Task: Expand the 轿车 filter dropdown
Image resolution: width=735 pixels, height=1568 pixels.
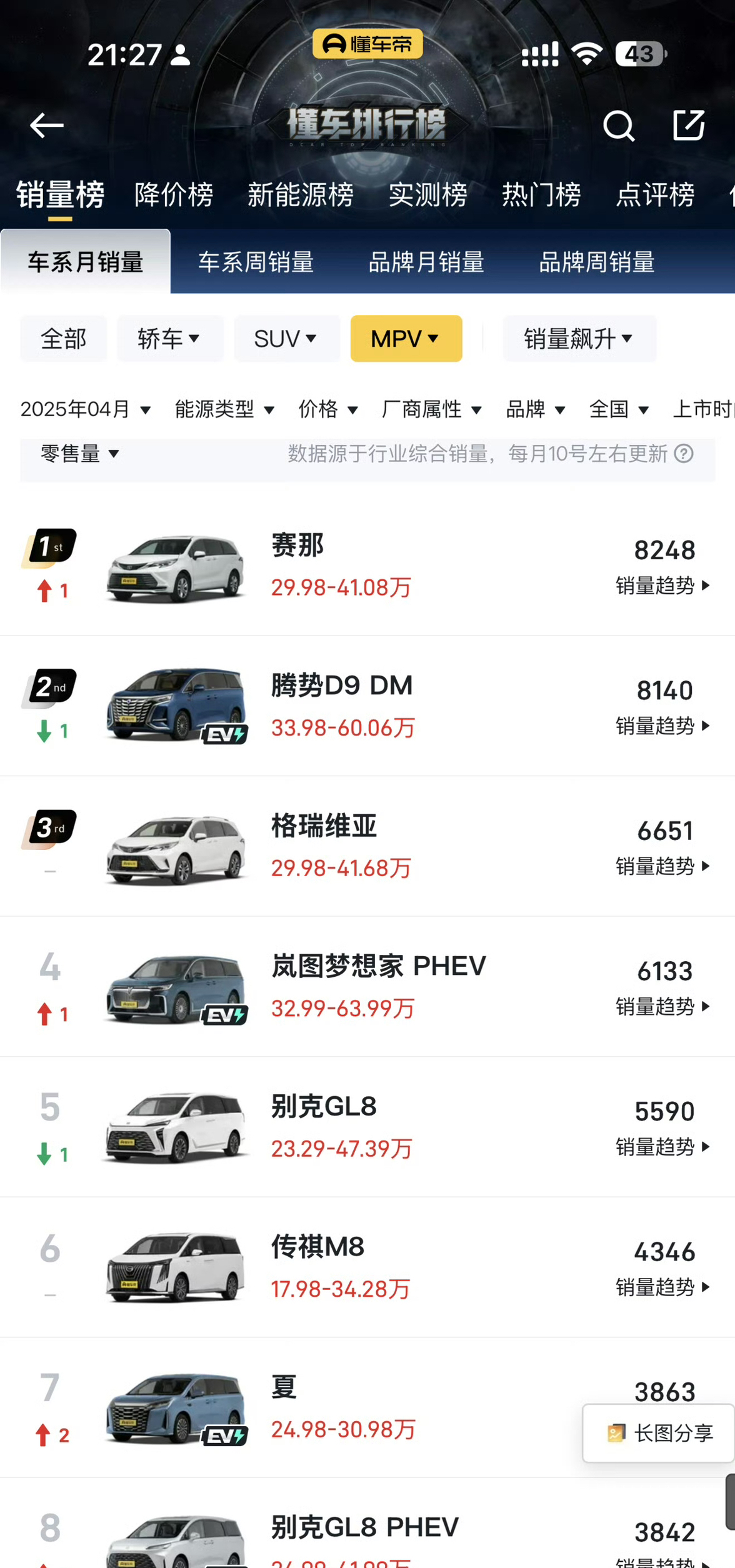Action: (x=170, y=339)
